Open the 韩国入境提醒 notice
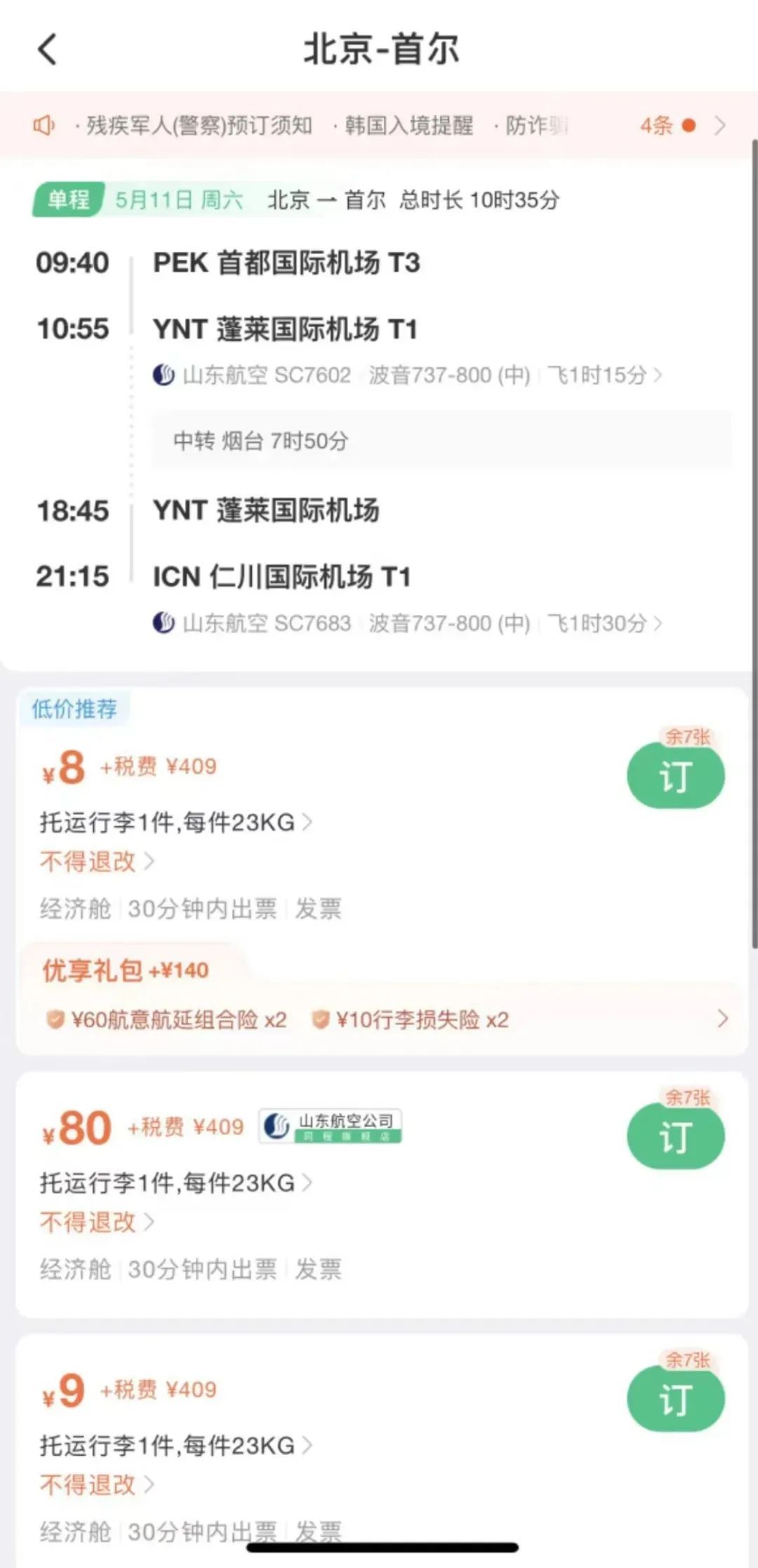 coord(408,125)
